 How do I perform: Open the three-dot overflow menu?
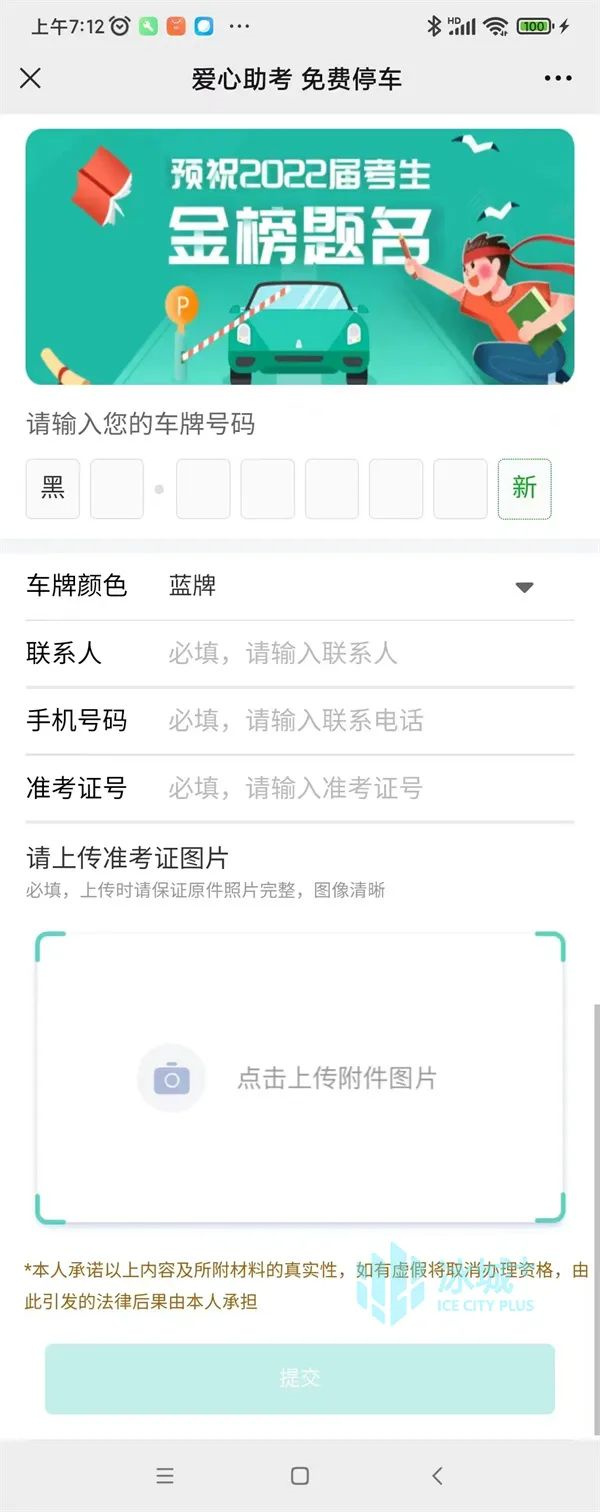pyautogui.click(x=557, y=78)
